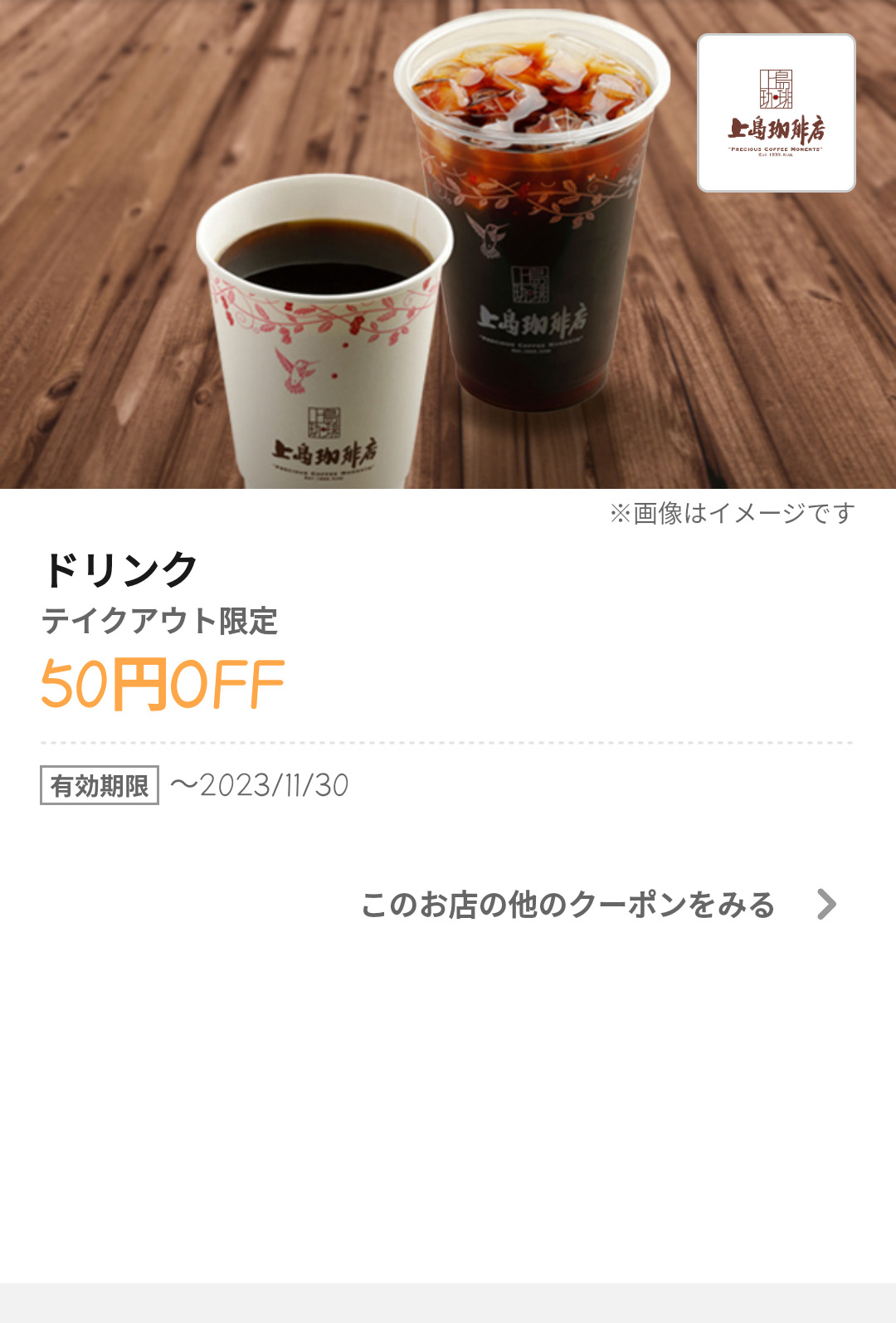This screenshot has width=896, height=1323.
Task: Open the link to this store's other coupons
Action: [x=597, y=905]
